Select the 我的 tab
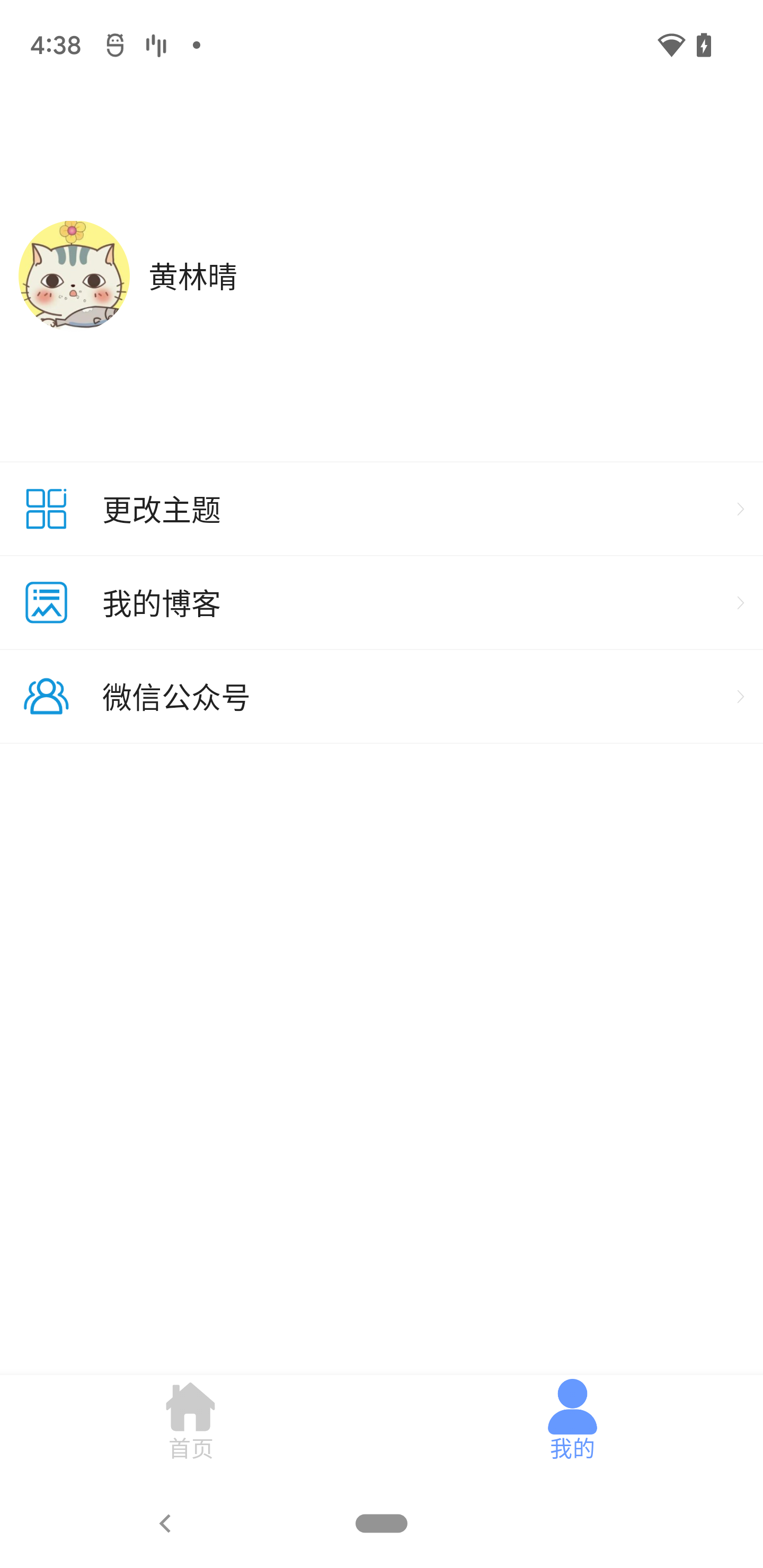 click(572, 1421)
